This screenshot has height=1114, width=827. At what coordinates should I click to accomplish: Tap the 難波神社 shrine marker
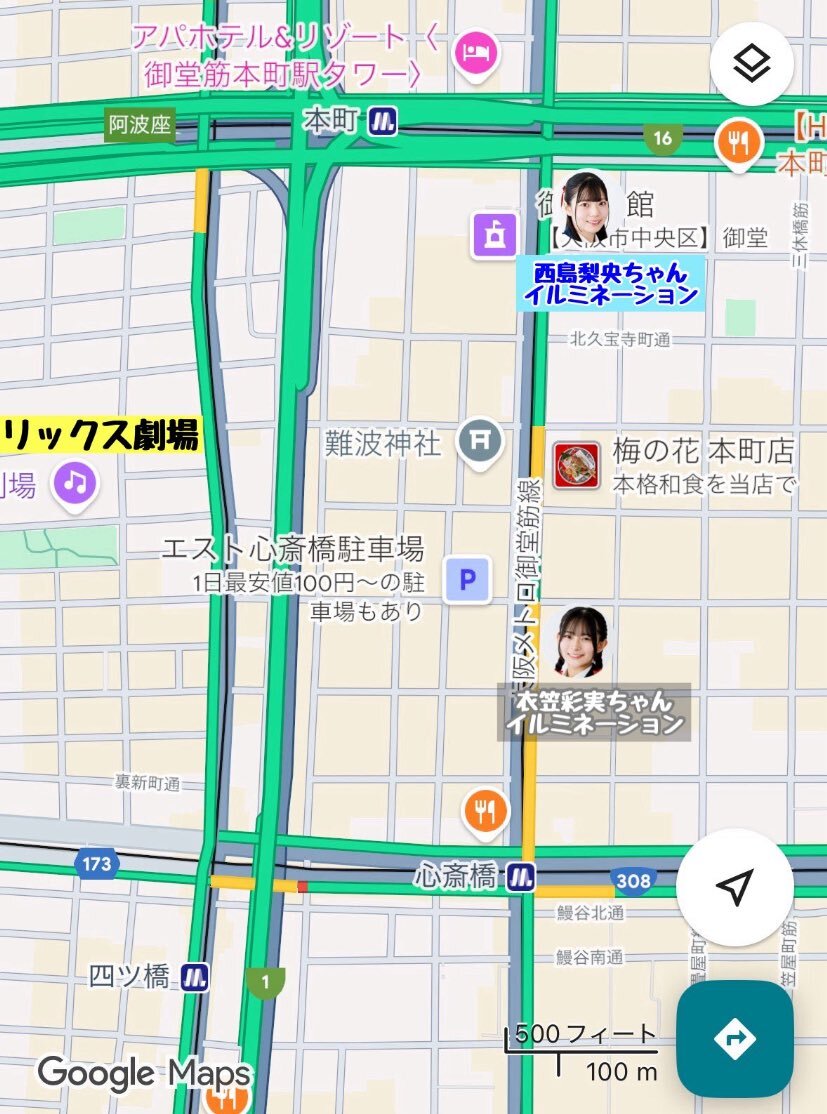480,443
